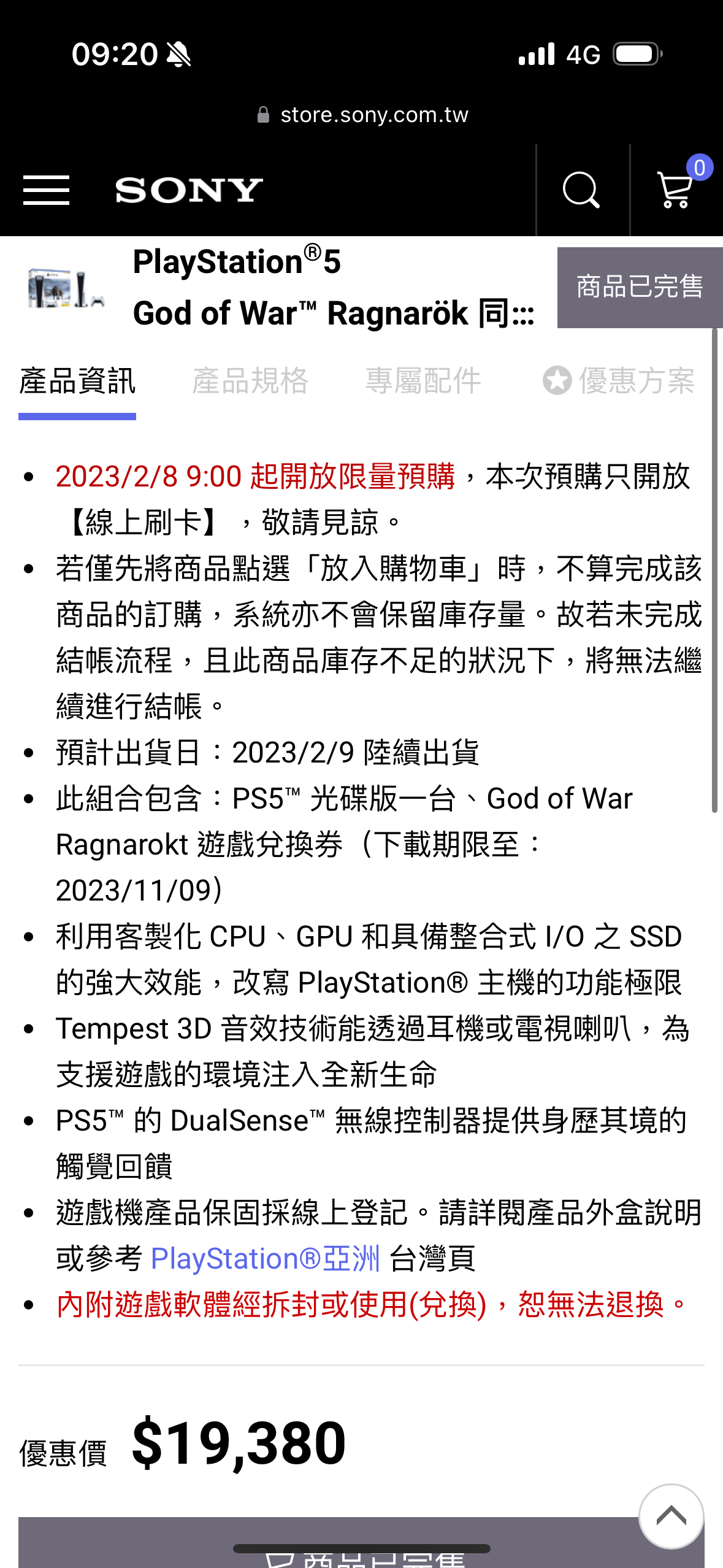Switch to the 專屬配件 tab
This screenshot has width=723, height=1568.
tap(423, 381)
